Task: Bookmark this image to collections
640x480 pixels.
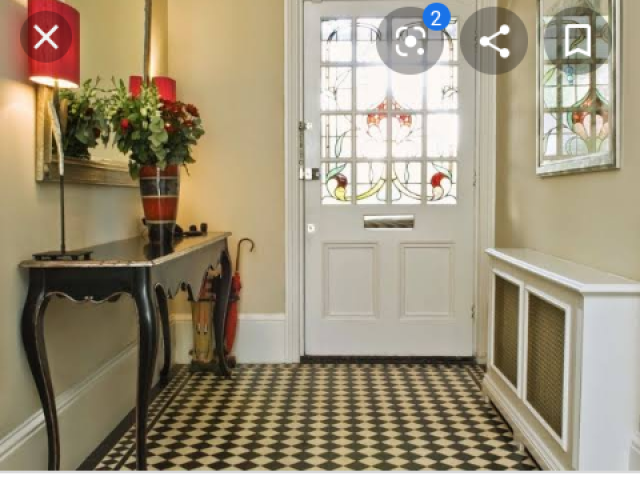Action: pos(577,41)
